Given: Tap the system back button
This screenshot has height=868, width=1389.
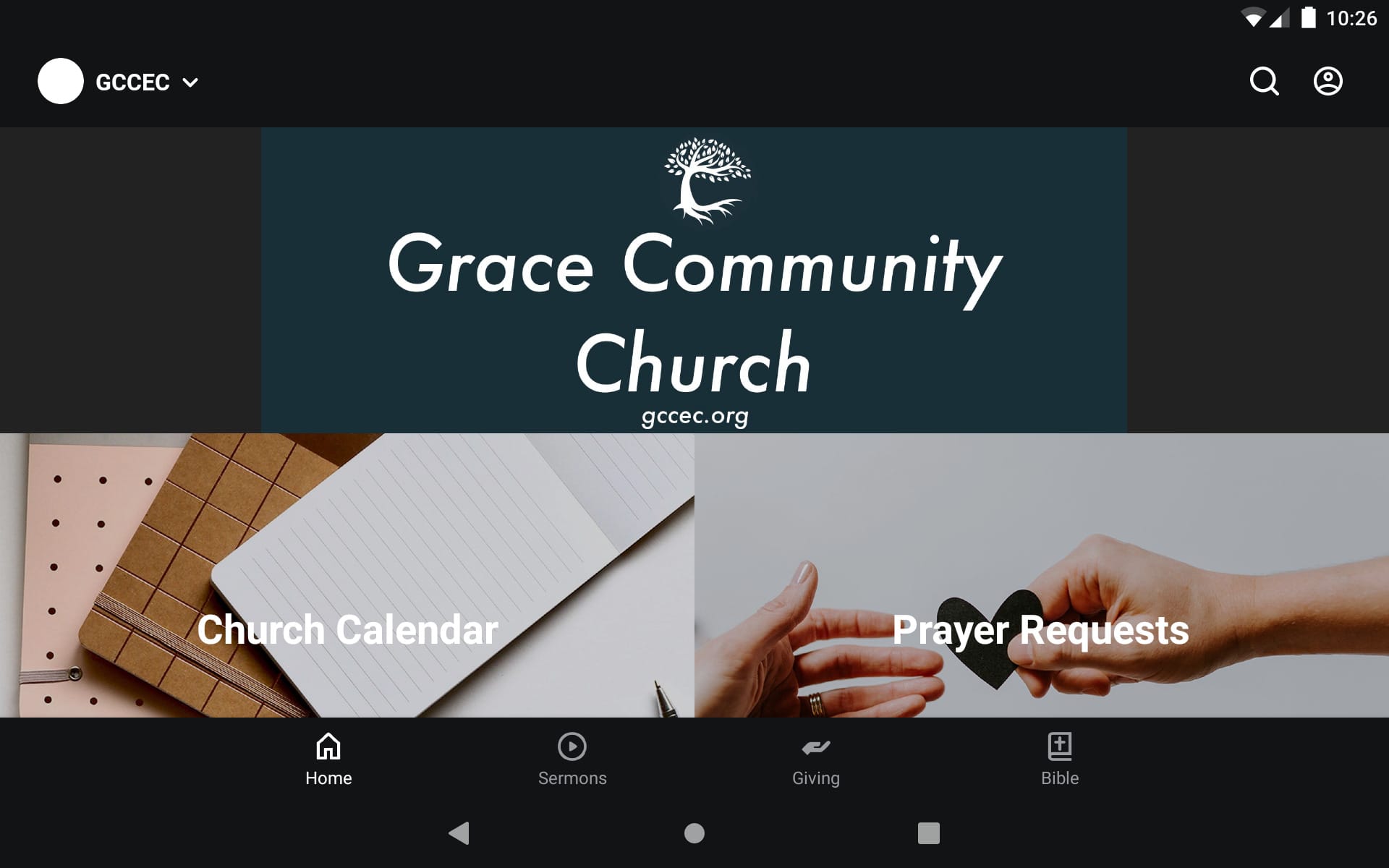Looking at the screenshot, I should pyautogui.click(x=459, y=833).
